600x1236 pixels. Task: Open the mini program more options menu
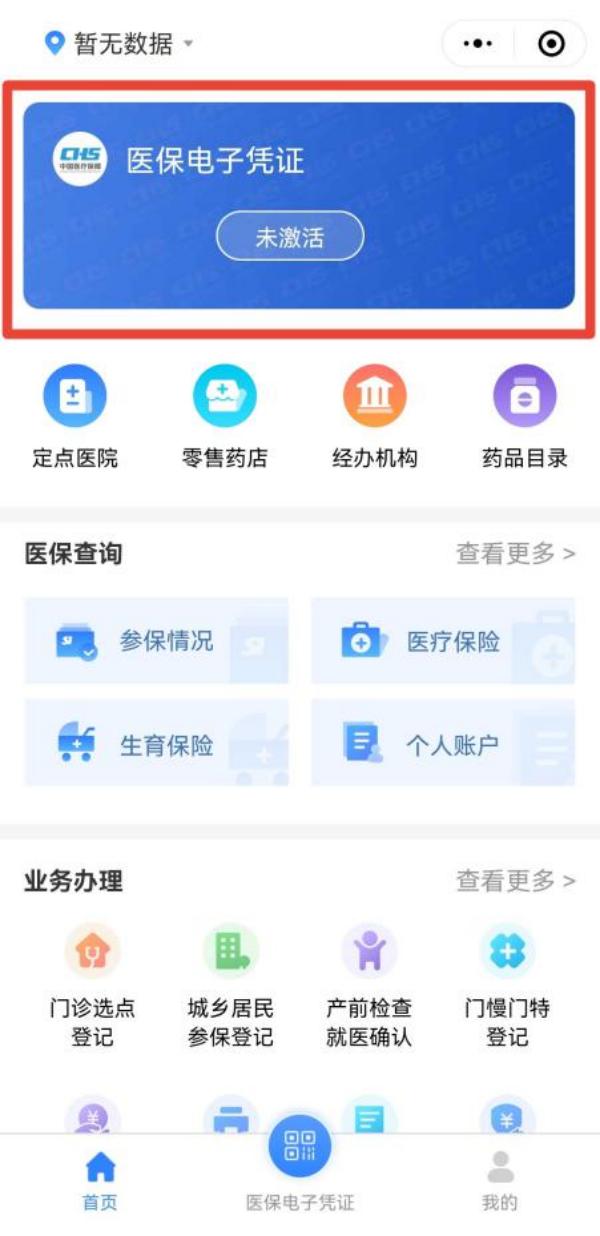pos(478,44)
